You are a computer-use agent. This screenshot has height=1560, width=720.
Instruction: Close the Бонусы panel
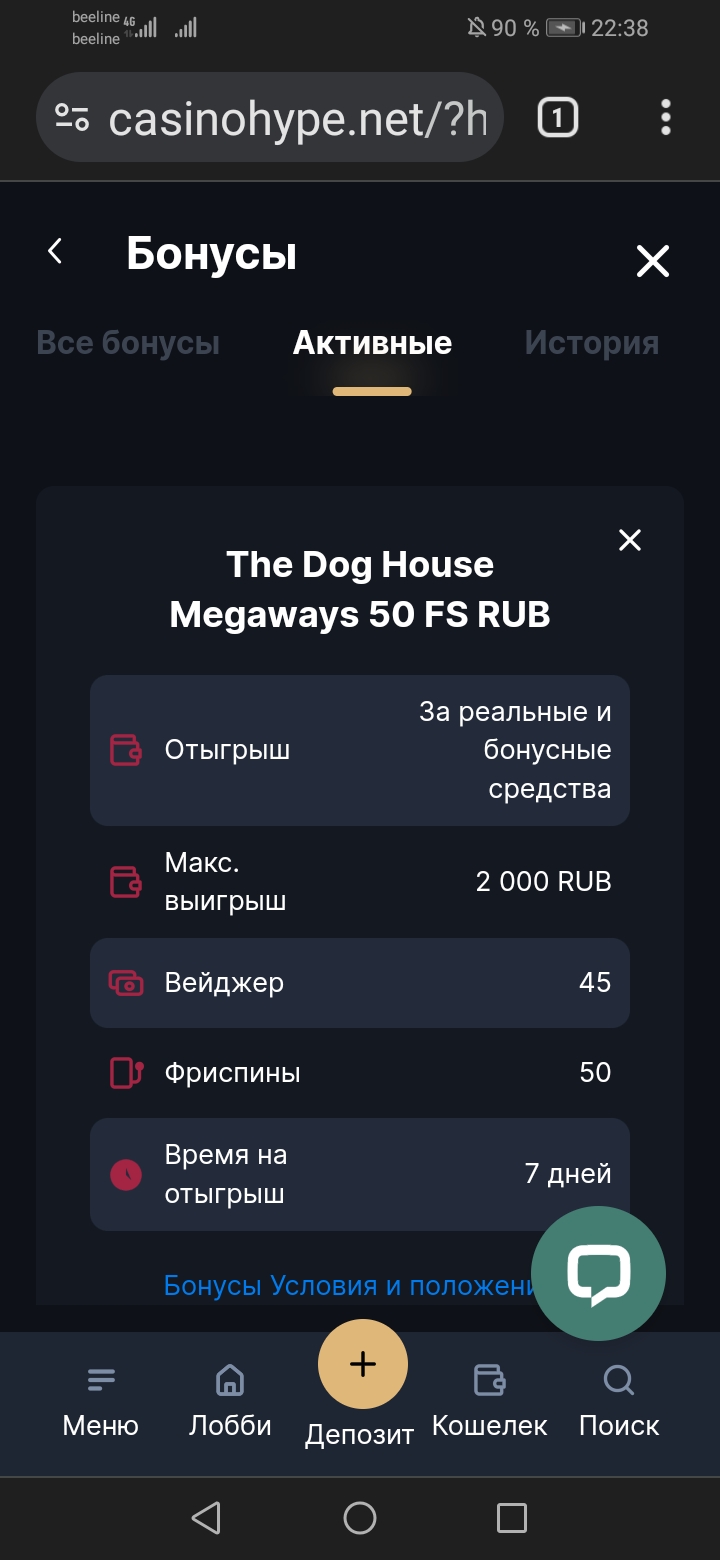point(653,262)
